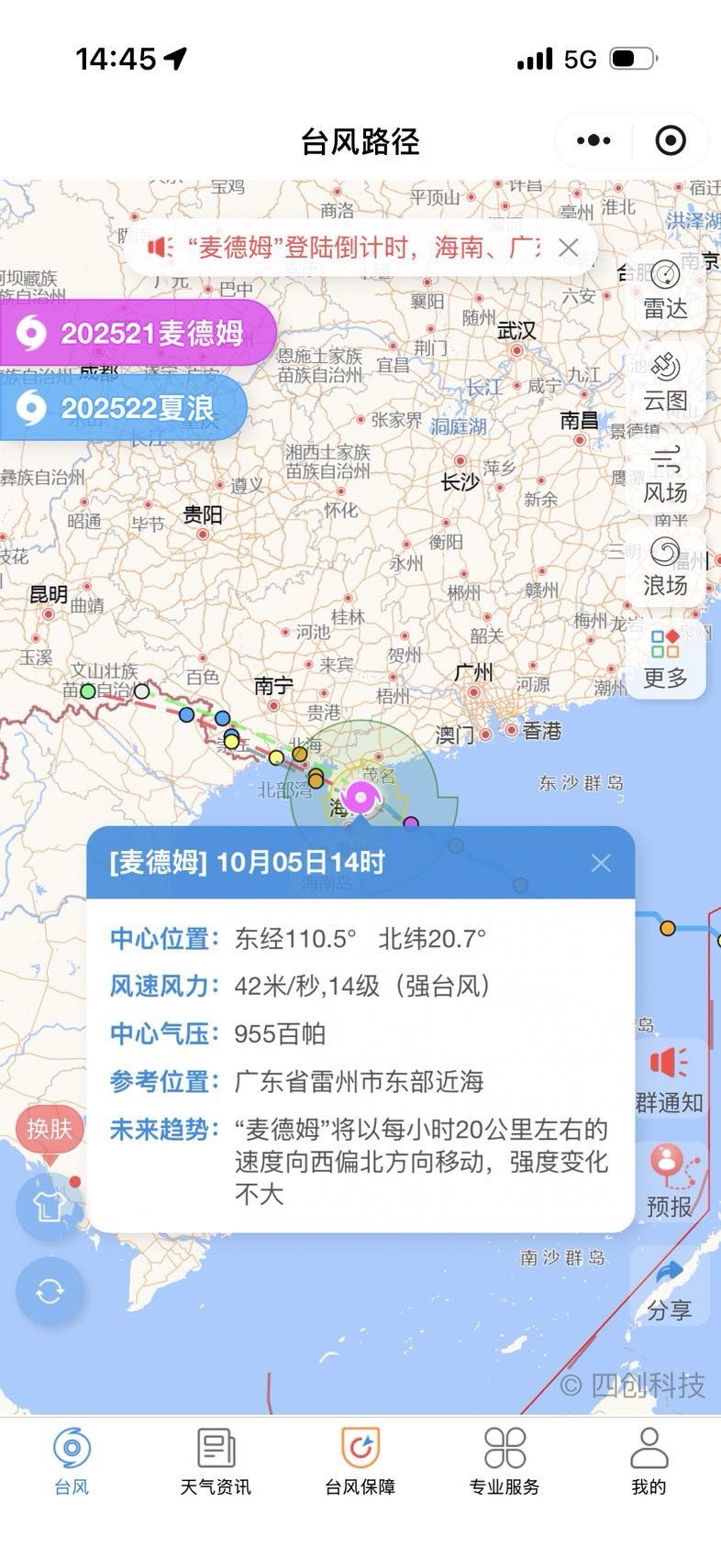This screenshot has height=1568, width=721.
Task: View the typhoon 预报 forecast
Action: [670, 1183]
